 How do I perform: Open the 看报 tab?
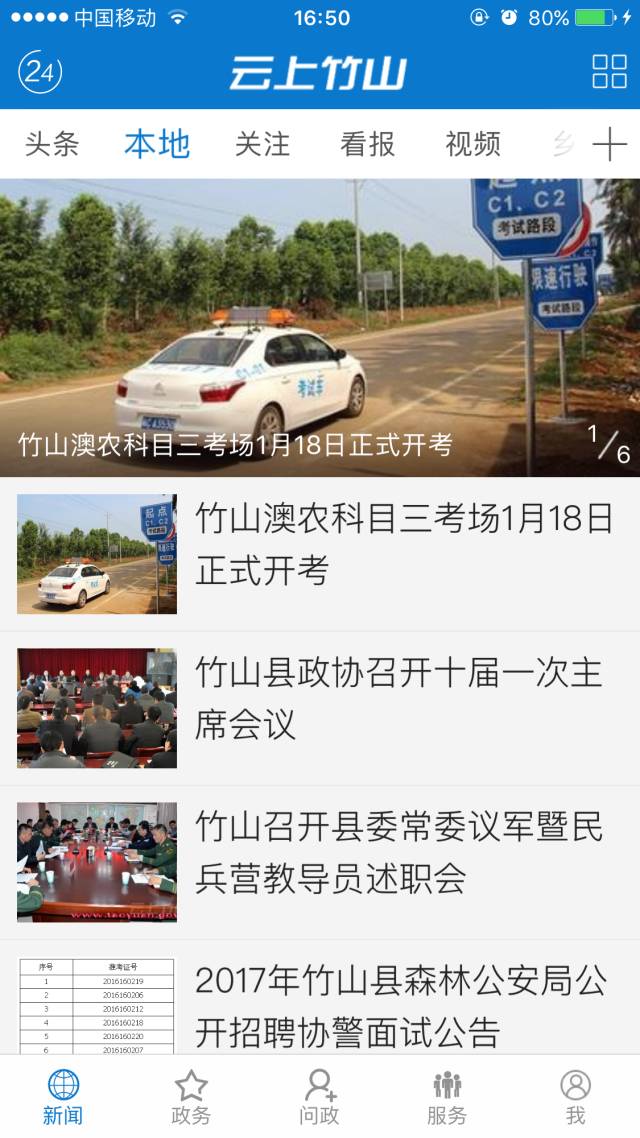367,144
